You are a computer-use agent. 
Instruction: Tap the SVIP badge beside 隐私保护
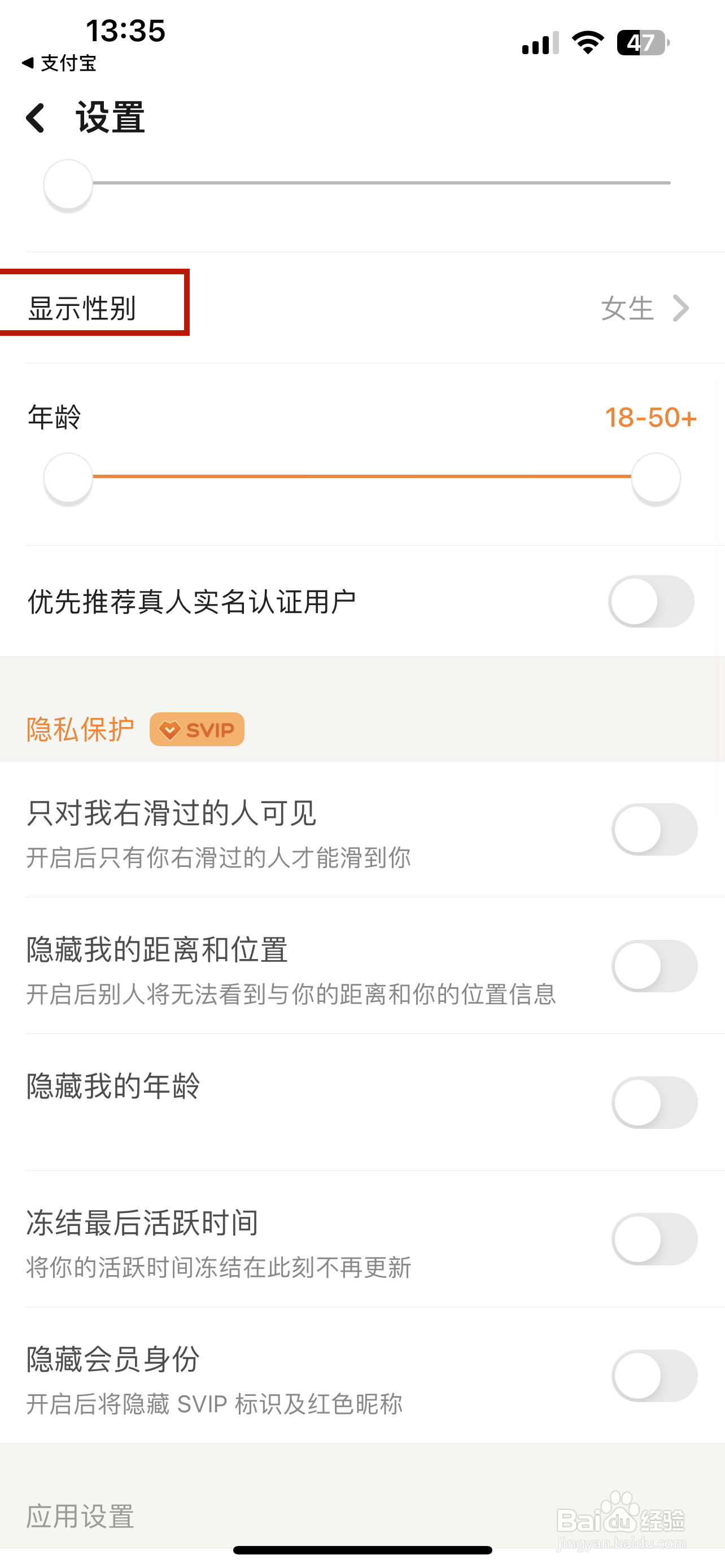tap(196, 729)
